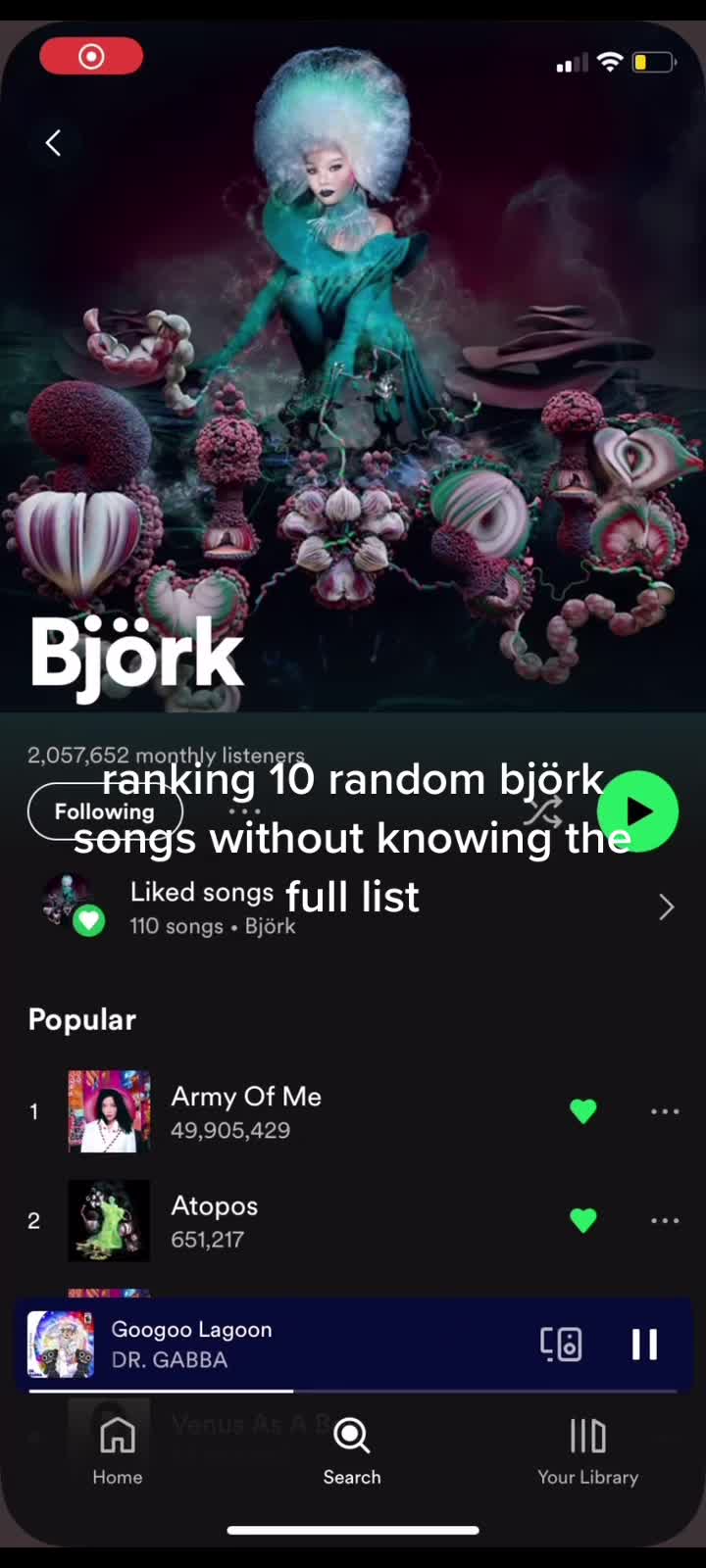Remove the like from Atopos
This screenshot has height=1568, width=706.
[x=583, y=1220]
